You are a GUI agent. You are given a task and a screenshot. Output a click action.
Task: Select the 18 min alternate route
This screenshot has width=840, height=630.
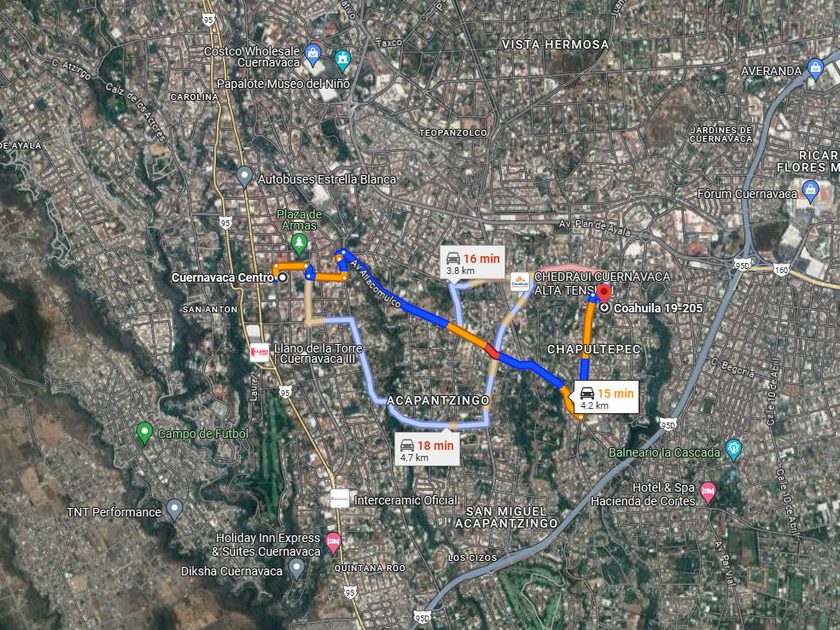[427, 450]
